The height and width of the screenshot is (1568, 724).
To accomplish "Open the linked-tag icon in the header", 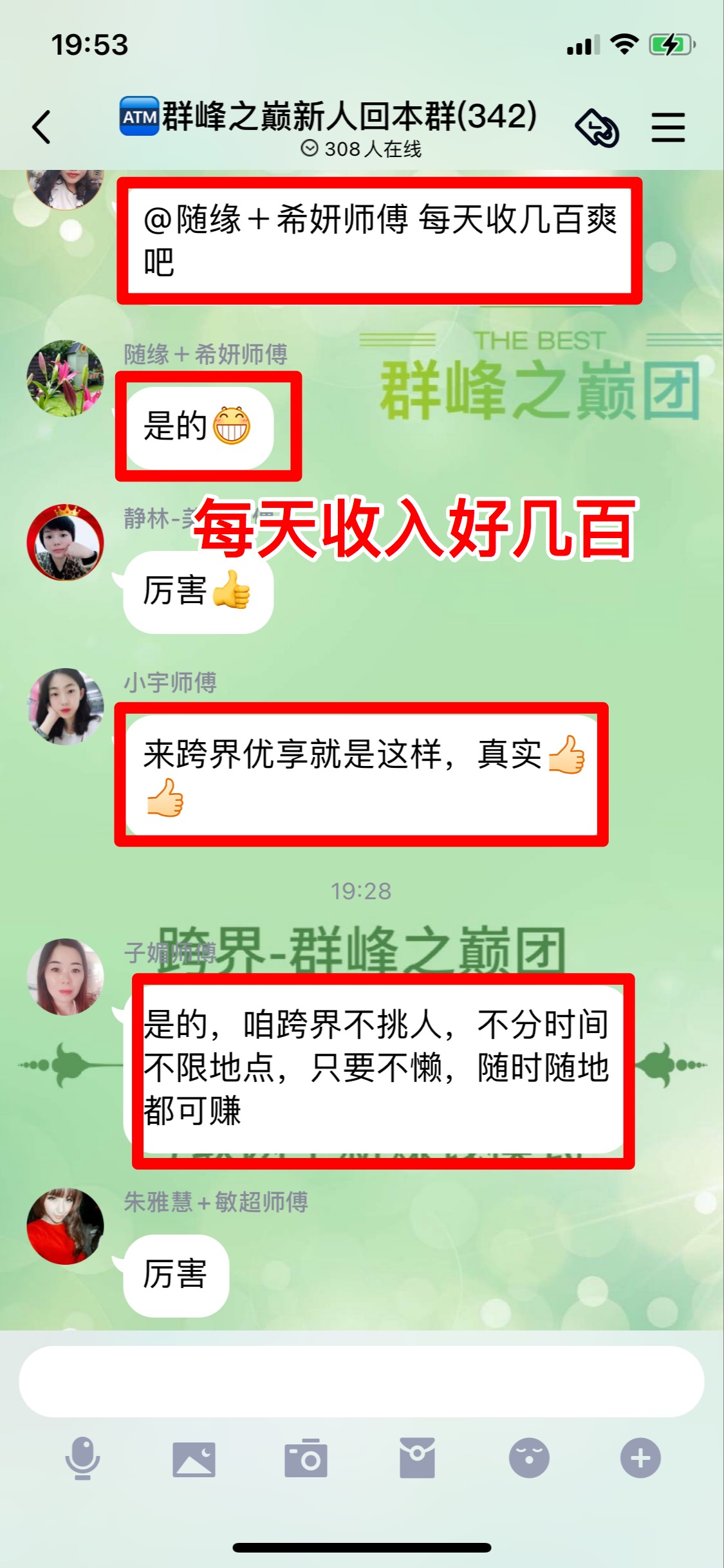I will point(597,128).
